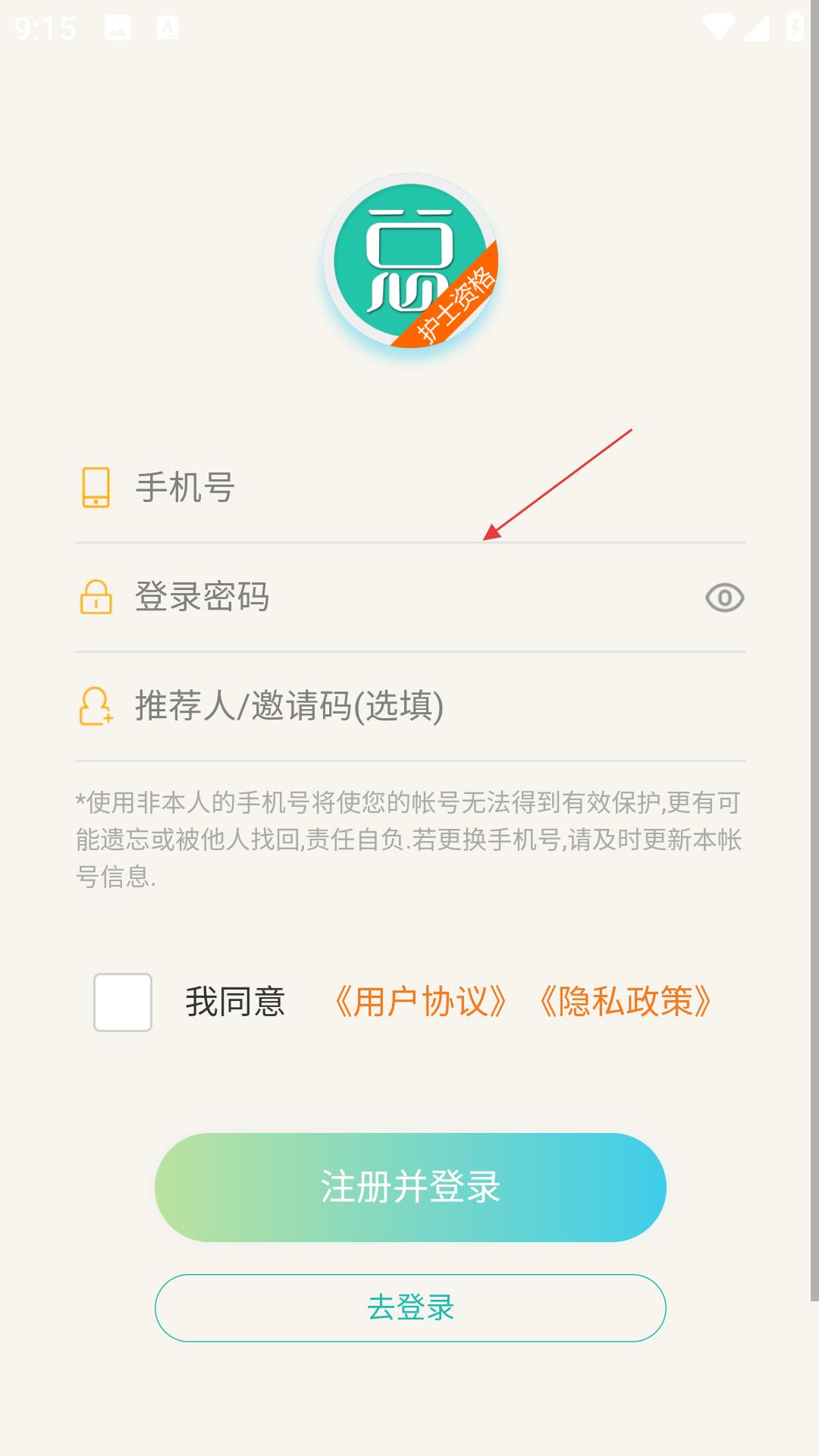Tap the 注册并登录 button
The width and height of the screenshot is (819, 1456).
click(410, 1188)
